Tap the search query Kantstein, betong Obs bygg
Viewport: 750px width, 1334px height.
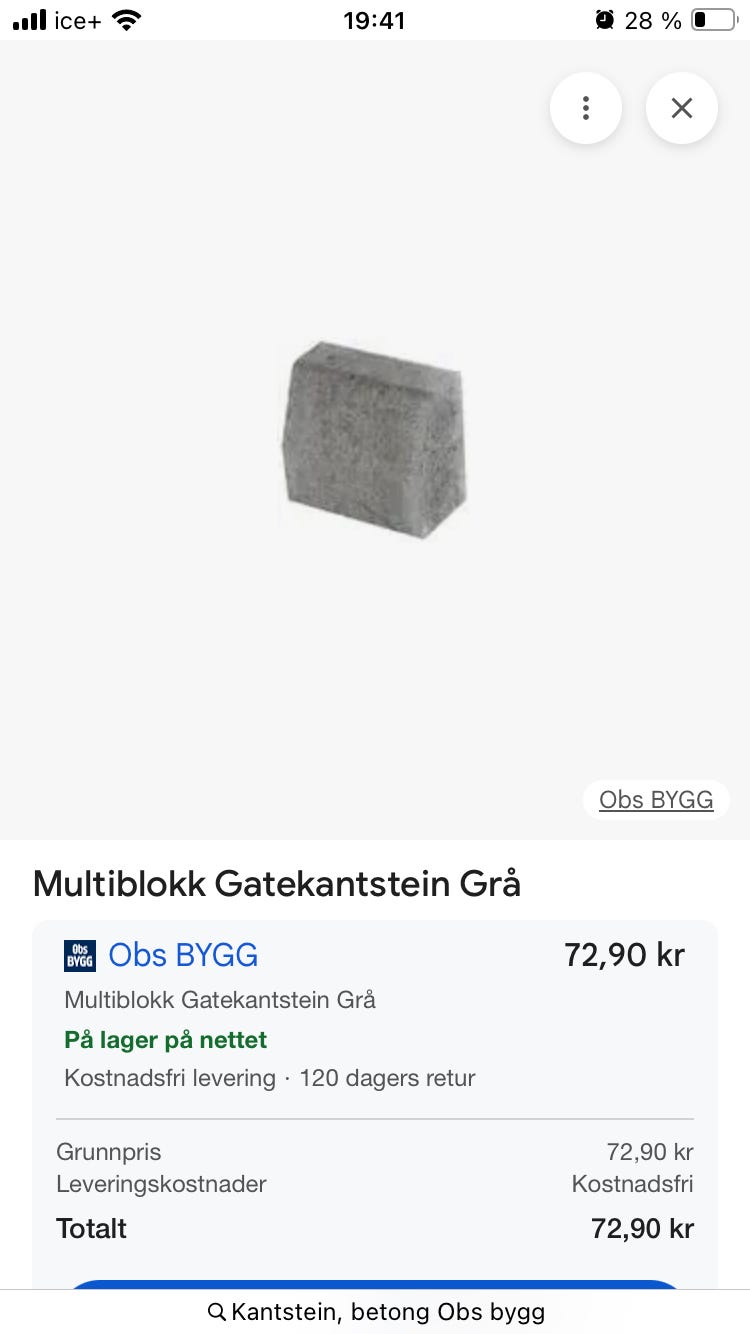387,1311
